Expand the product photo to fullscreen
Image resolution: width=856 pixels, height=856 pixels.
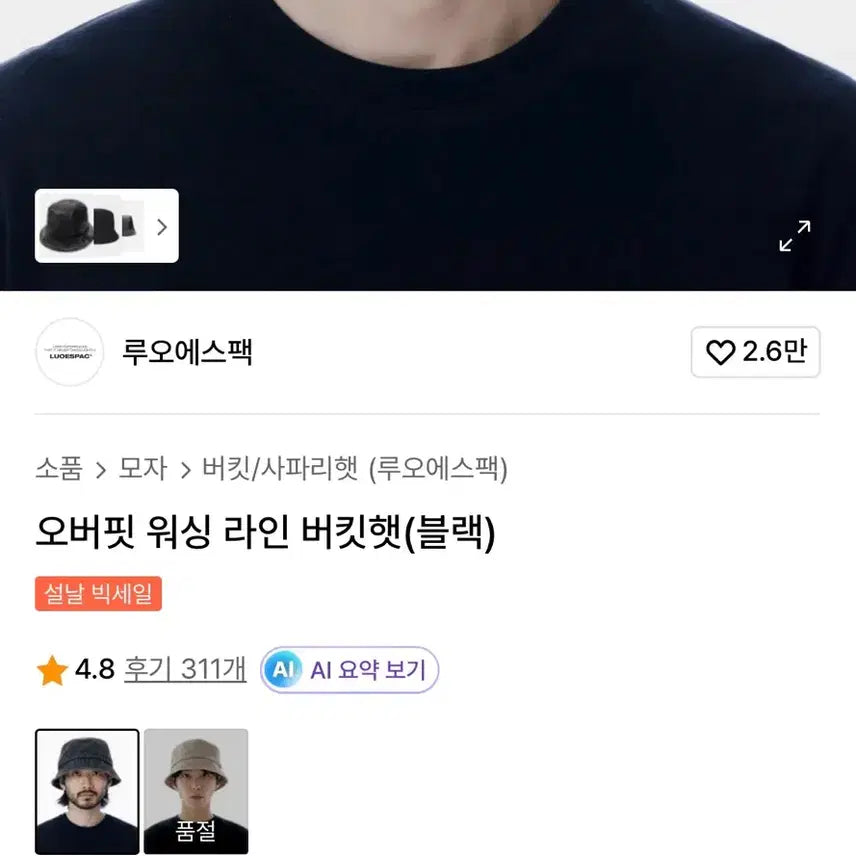(795, 236)
